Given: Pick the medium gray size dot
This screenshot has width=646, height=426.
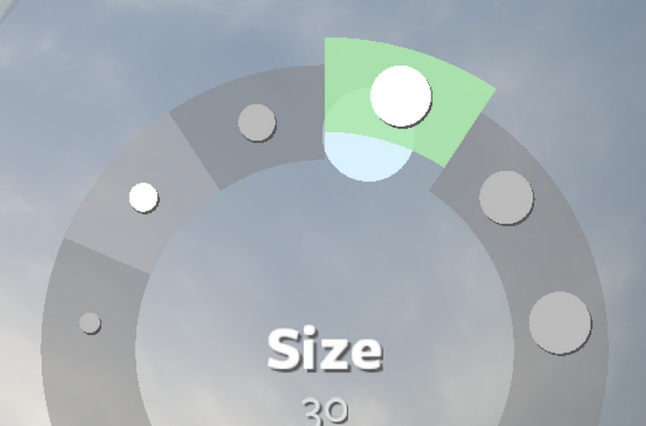Looking at the screenshot, I should [257, 123].
